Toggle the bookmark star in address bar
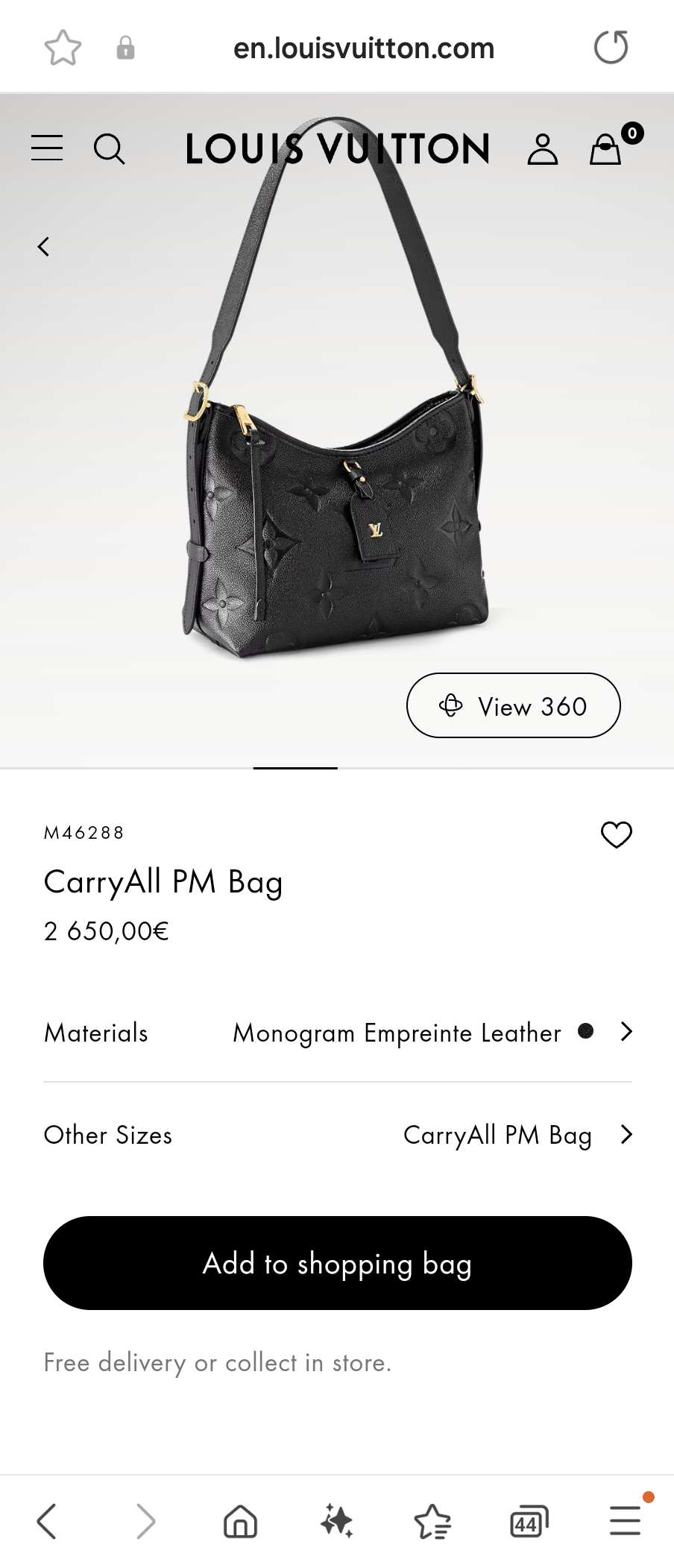Screen dimensions: 674x1568 (x=63, y=46)
